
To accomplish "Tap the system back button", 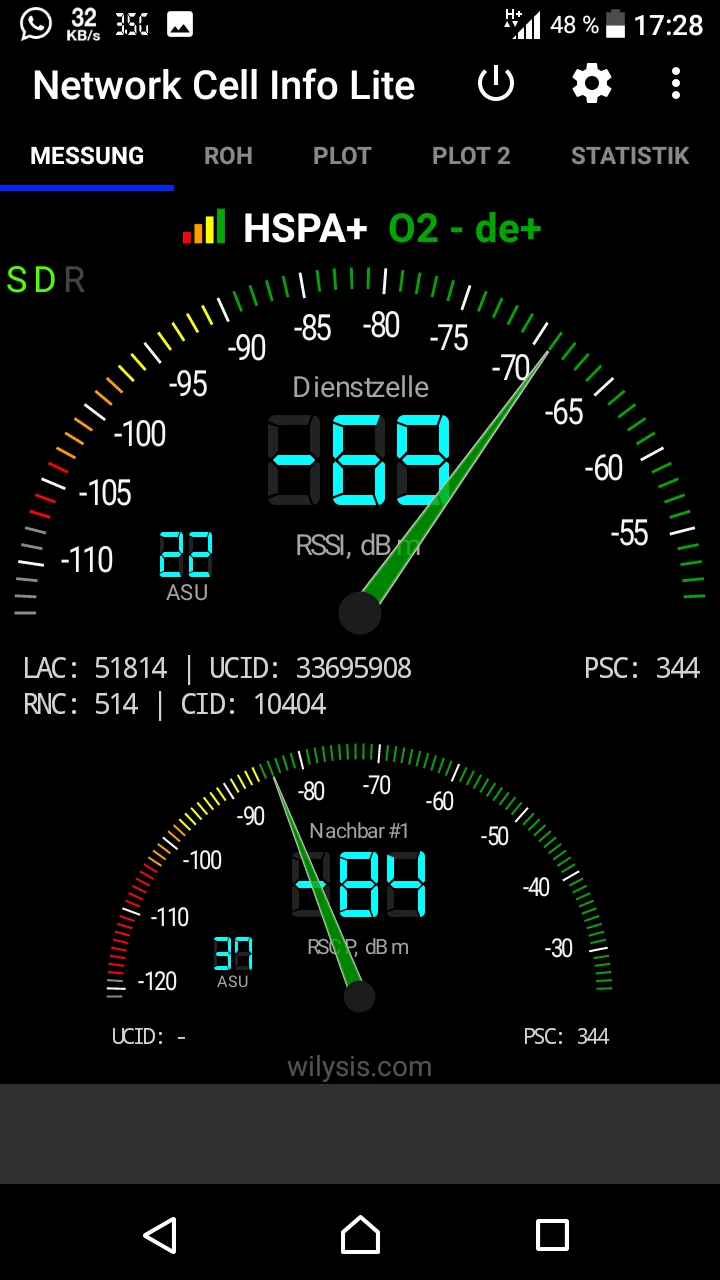I will (161, 1235).
